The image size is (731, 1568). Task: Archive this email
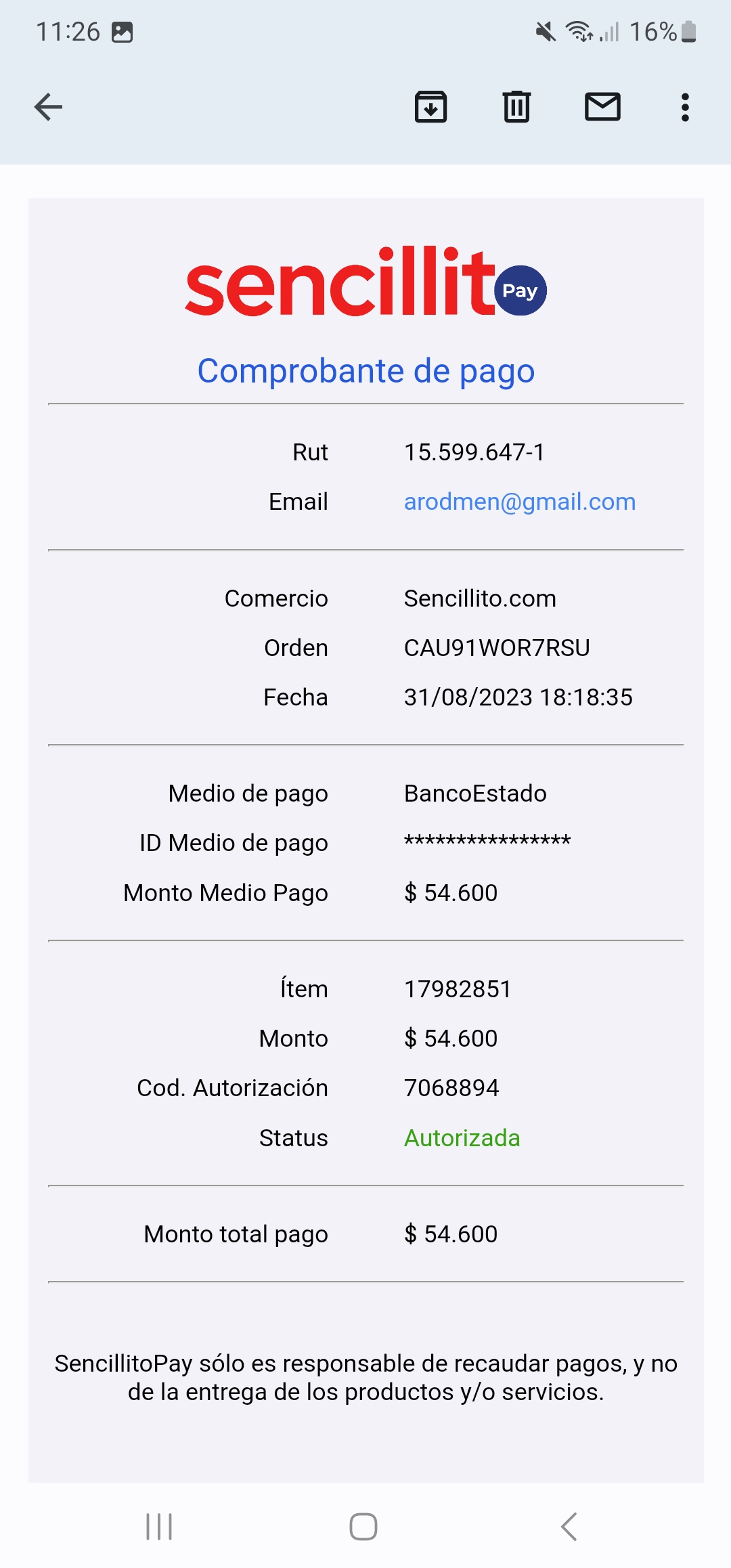[431, 107]
